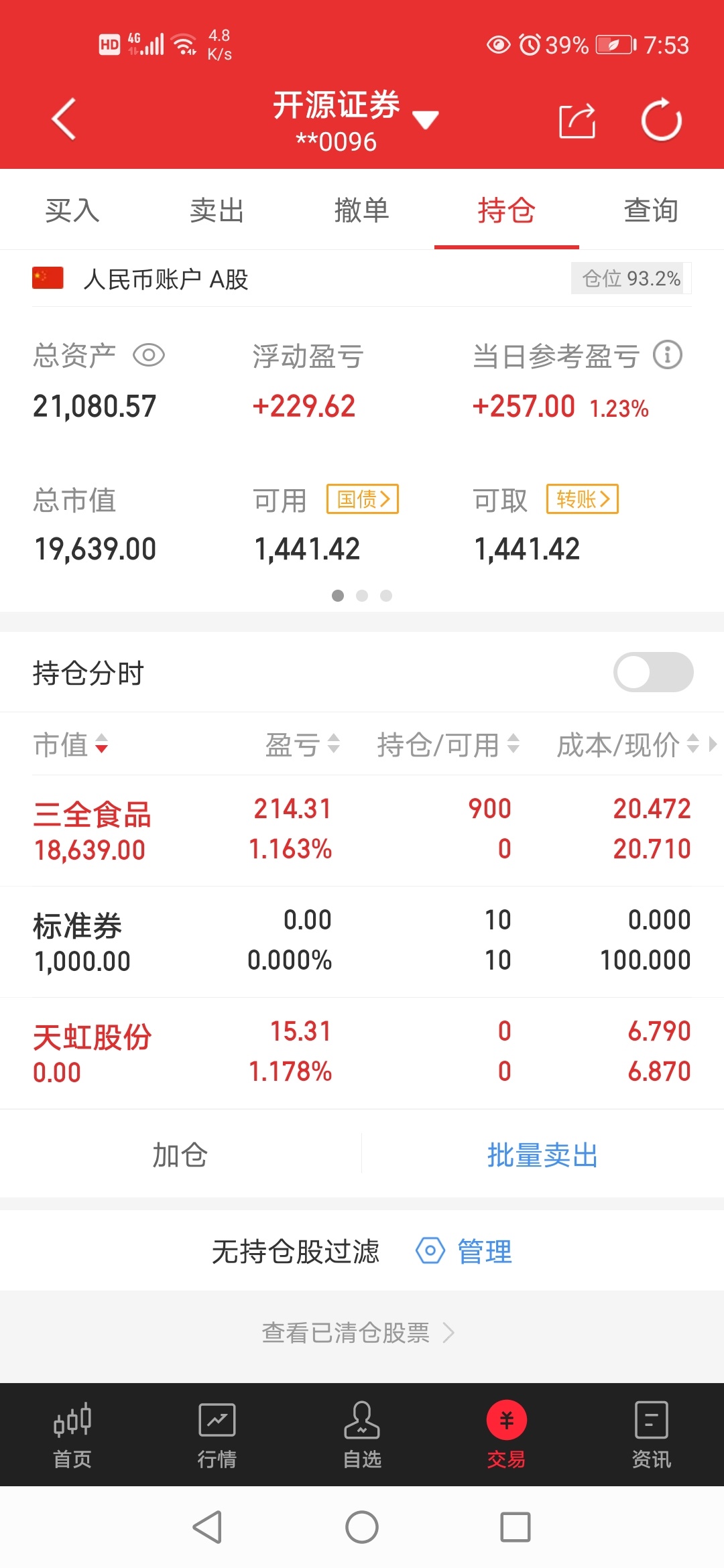Tap 批量卖出 to batch sell
The height and width of the screenshot is (1568, 724).
(x=542, y=1155)
